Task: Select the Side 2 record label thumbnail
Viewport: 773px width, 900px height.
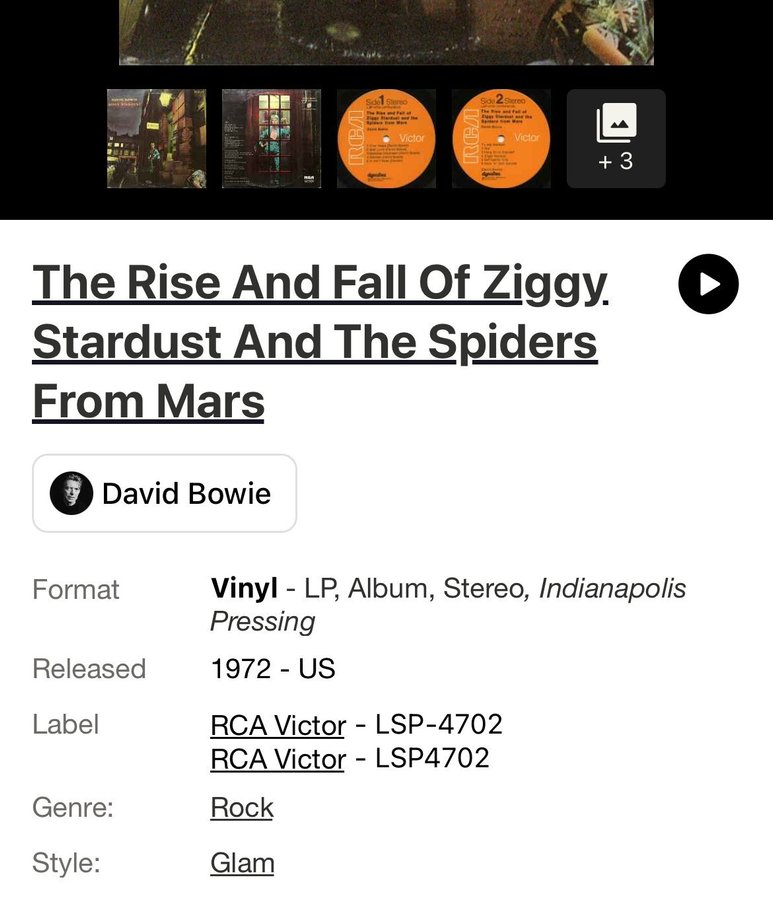Action: pyautogui.click(x=501, y=139)
